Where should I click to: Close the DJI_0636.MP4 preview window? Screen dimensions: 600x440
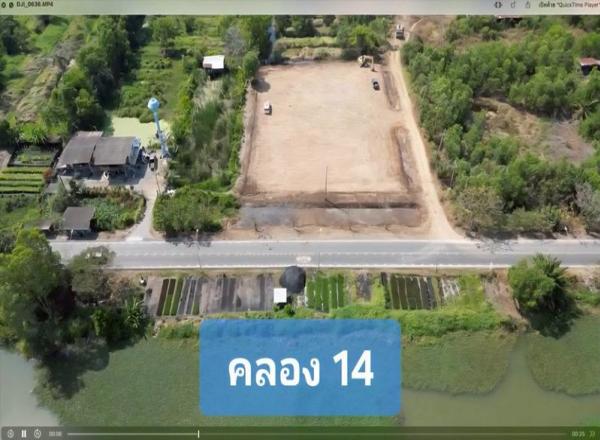click(3, 4)
